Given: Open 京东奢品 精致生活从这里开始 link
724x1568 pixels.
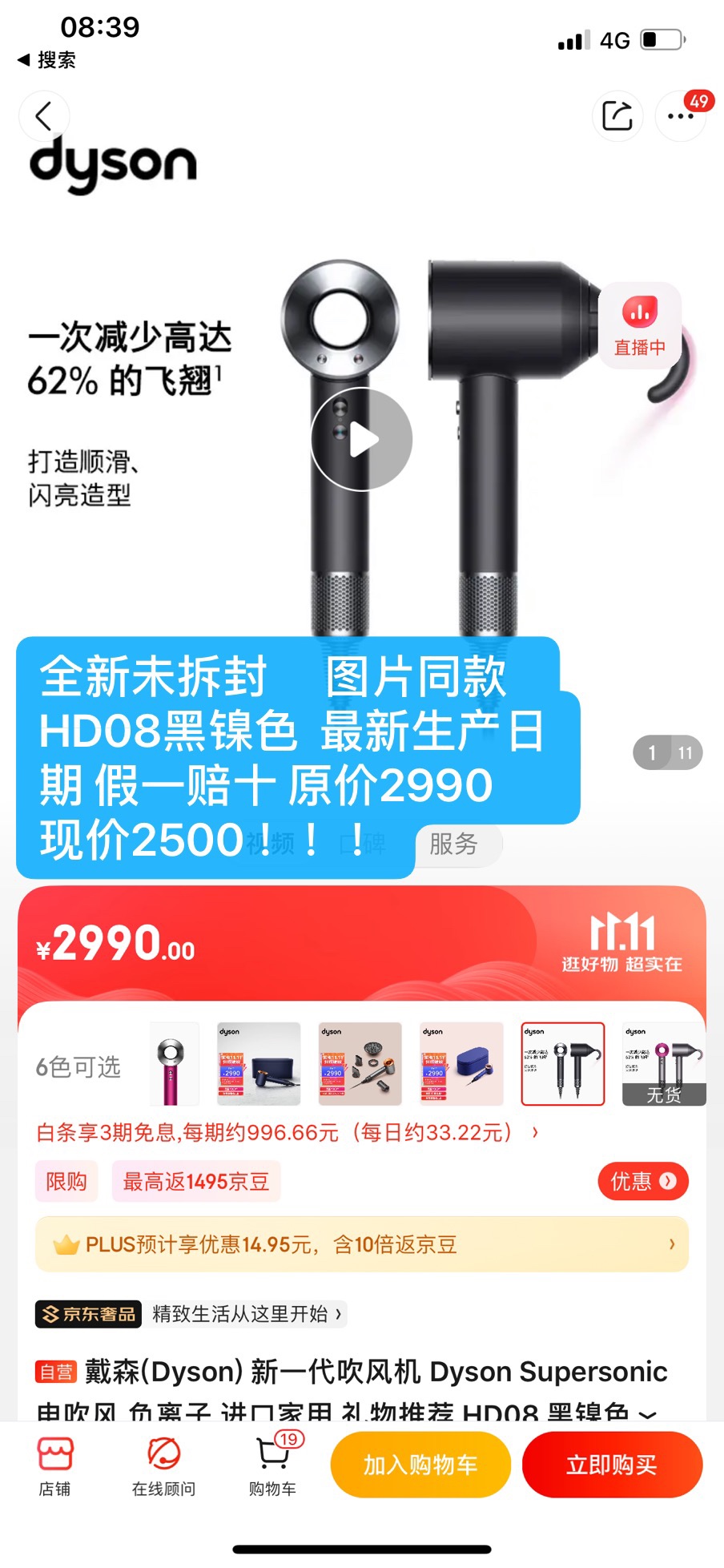Looking at the screenshot, I should point(192,1314).
